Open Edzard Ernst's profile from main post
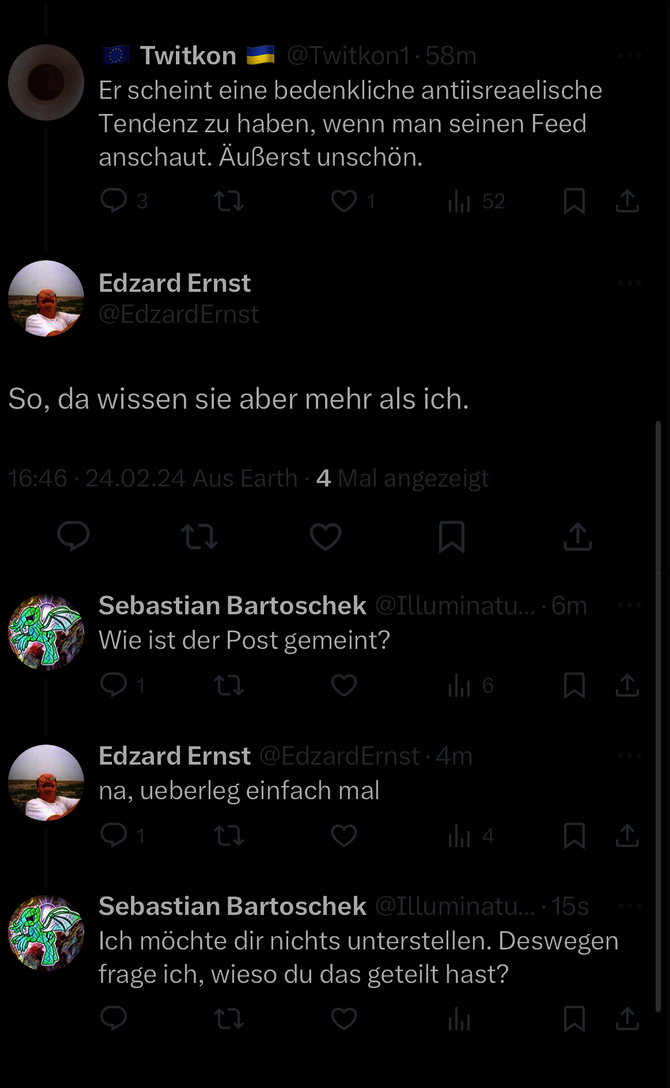Image resolution: width=670 pixels, height=1088 pixels. coord(46,298)
